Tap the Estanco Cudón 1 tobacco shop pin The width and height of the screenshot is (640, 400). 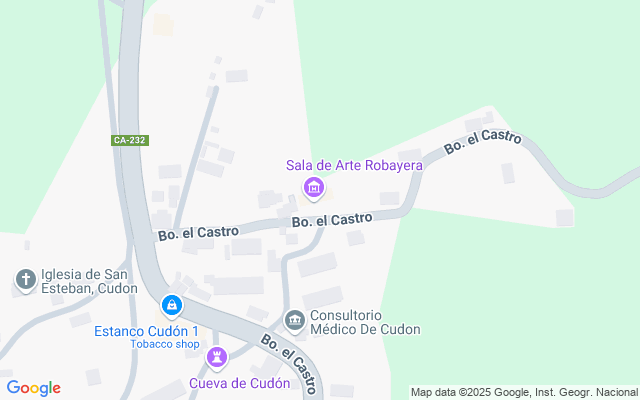(x=172, y=304)
